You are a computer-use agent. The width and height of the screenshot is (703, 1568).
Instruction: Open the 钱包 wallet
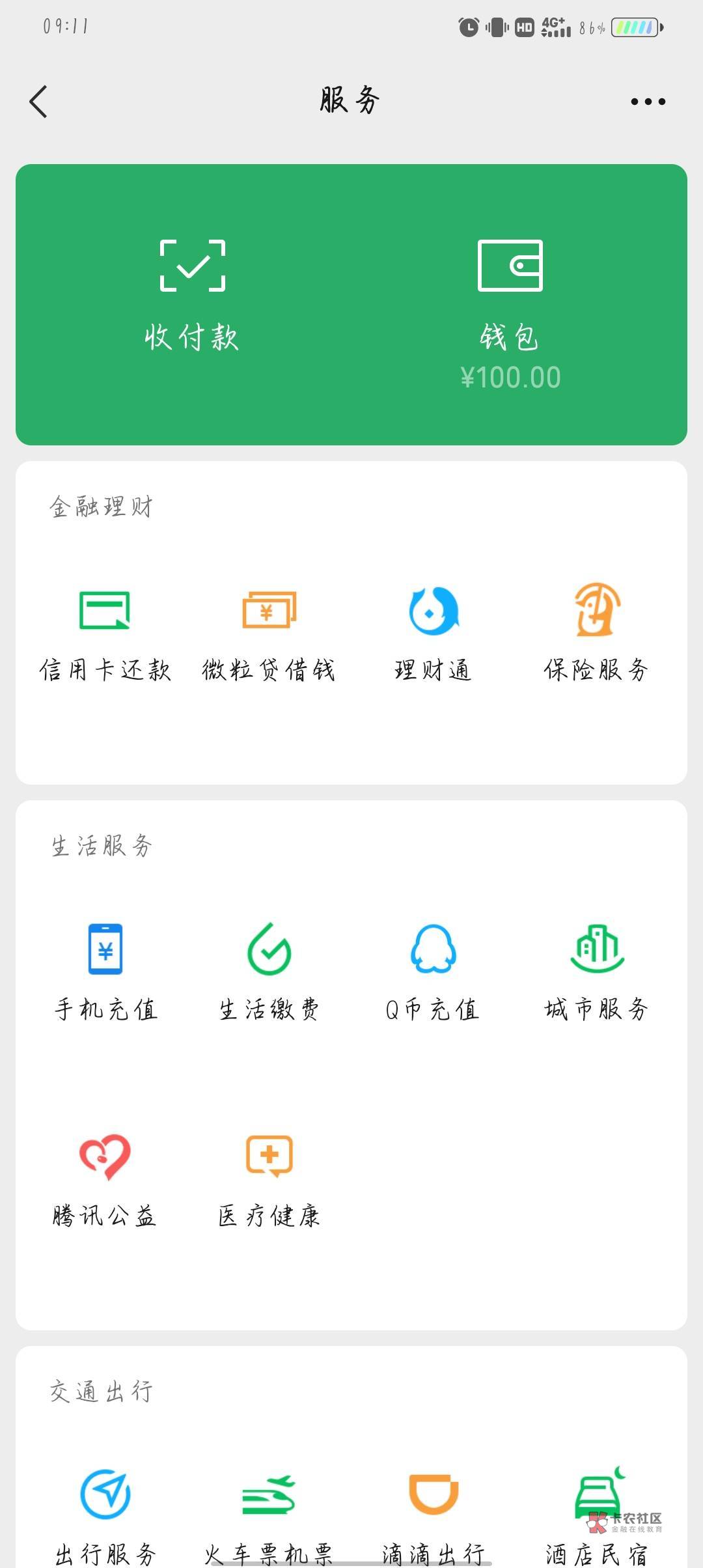(x=510, y=306)
